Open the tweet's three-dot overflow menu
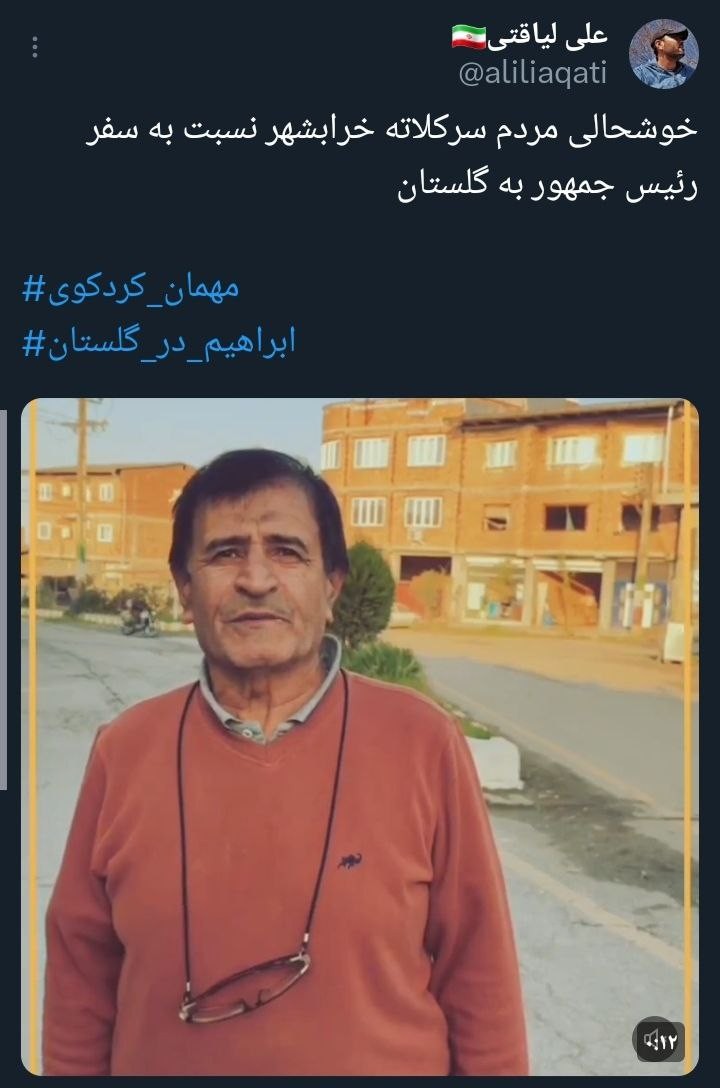This screenshot has height=1088, width=720. pyautogui.click(x=36, y=47)
